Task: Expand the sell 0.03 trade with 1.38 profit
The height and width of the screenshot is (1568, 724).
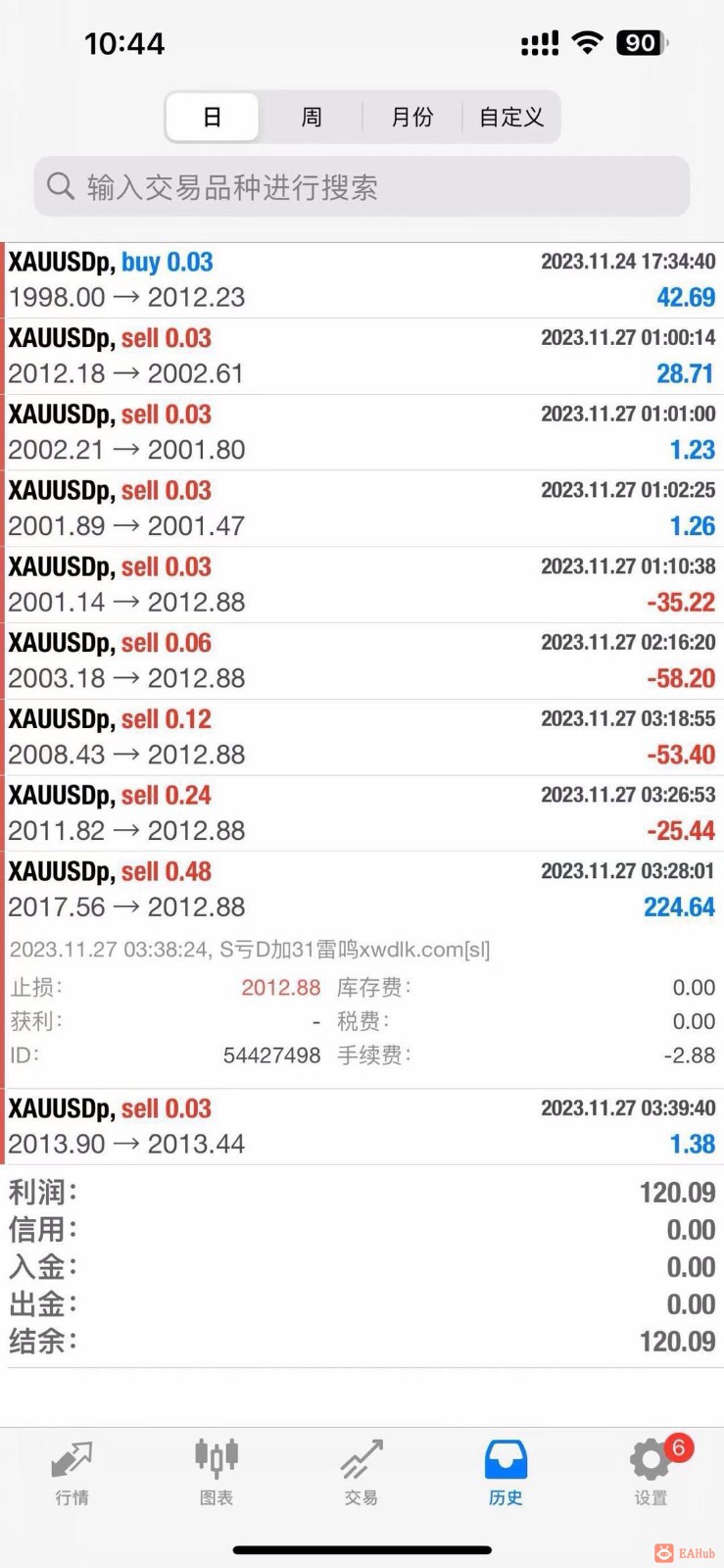Action: click(362, 1127)
